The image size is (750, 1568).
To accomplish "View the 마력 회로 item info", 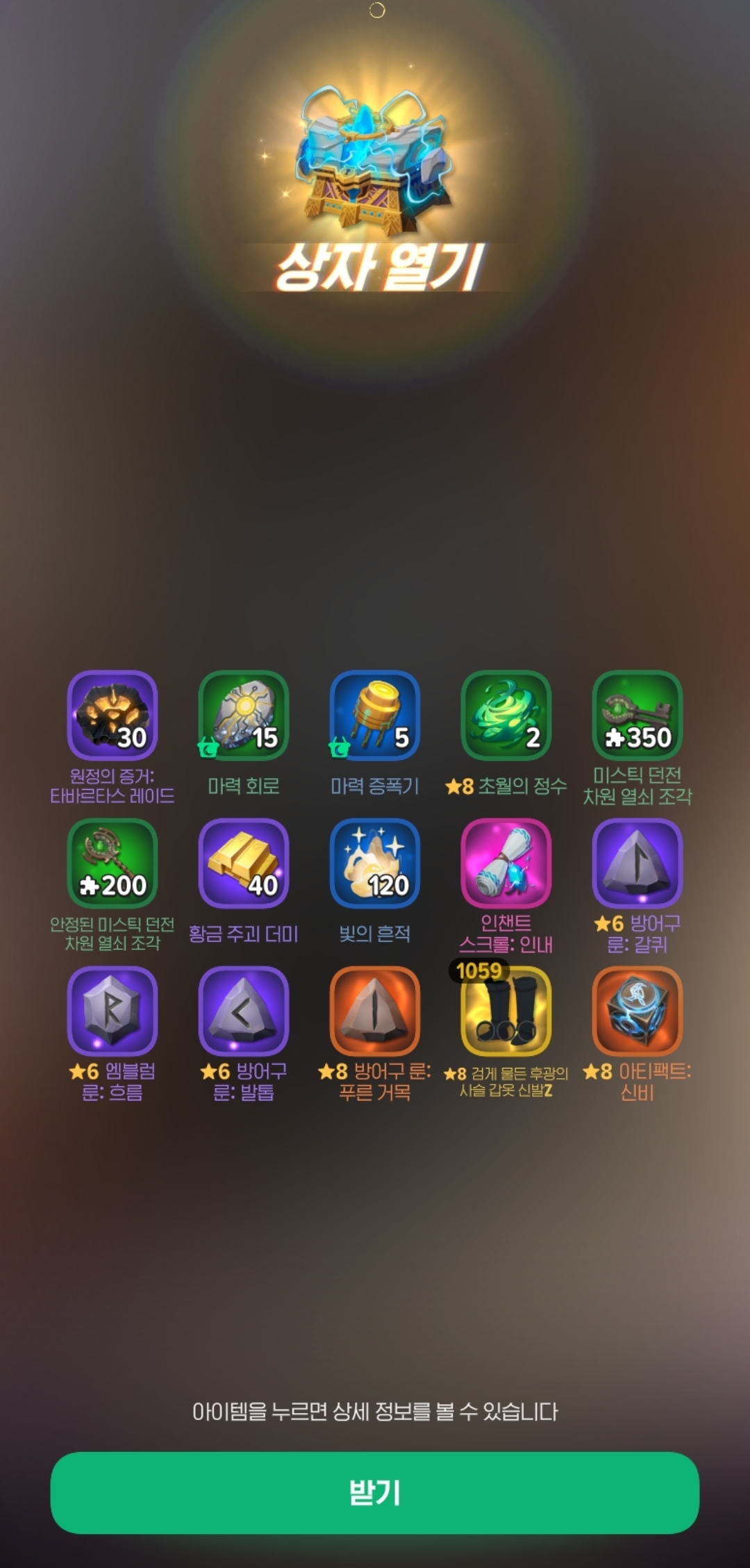I will pyautogui.click(x=243, y=715).
